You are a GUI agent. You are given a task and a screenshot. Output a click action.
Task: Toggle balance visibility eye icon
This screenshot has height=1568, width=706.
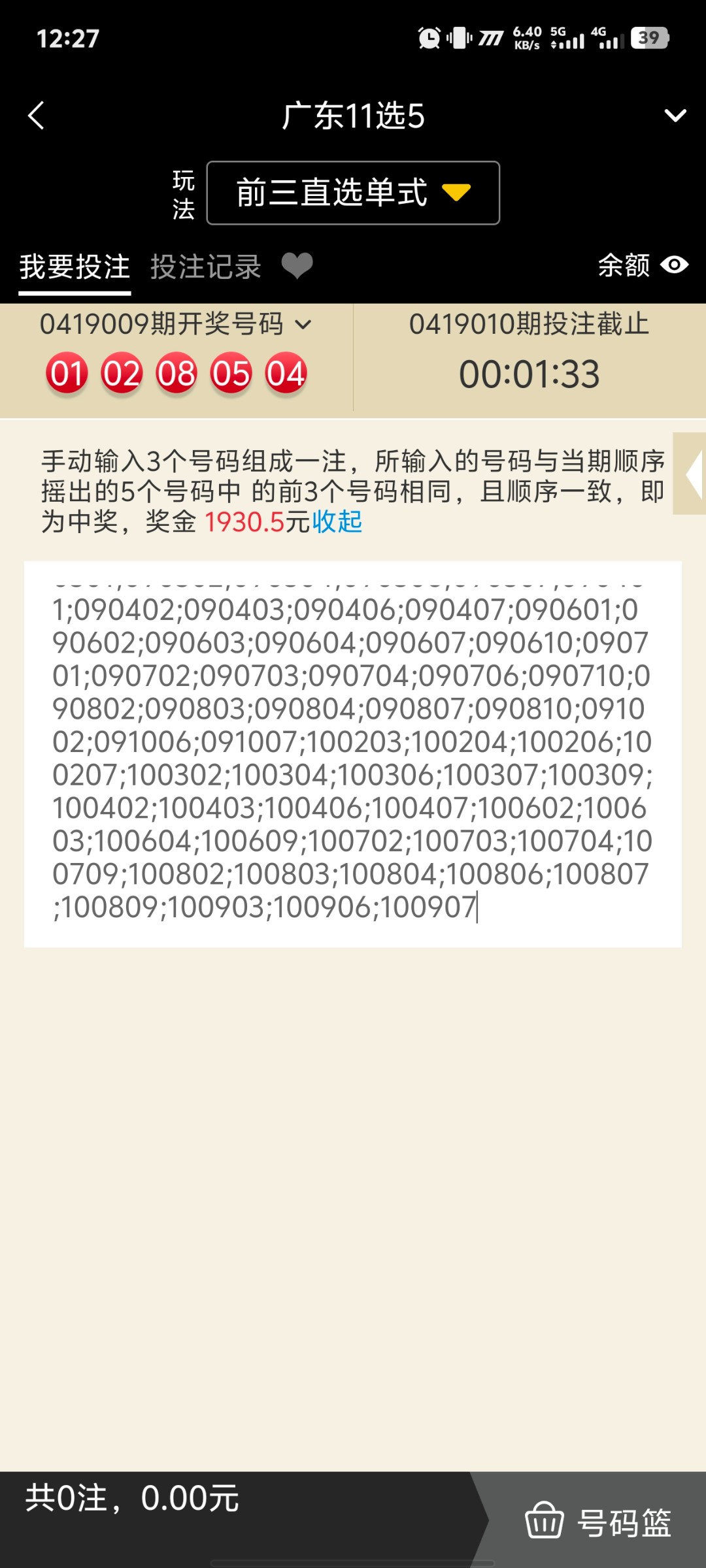(x=674, y=265)
